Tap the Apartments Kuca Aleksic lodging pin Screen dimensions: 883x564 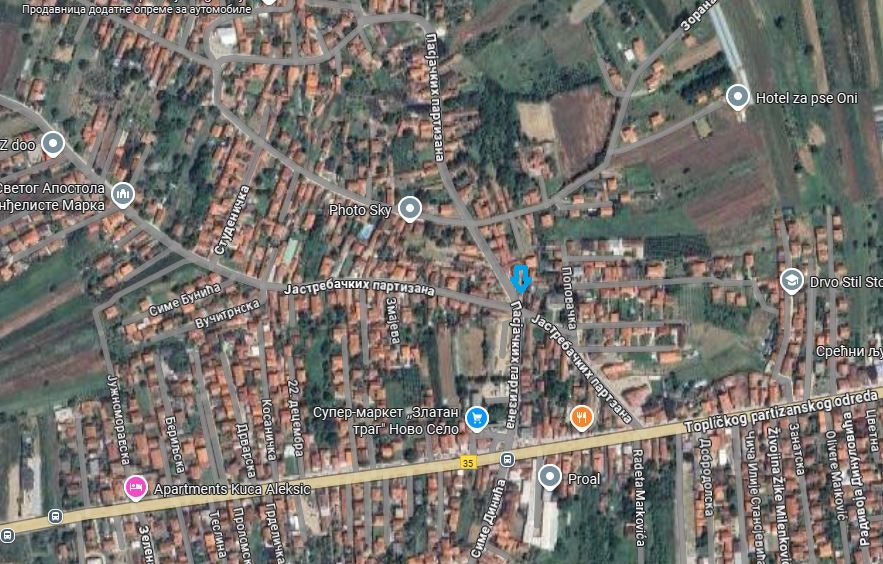(x=135, y=488)
